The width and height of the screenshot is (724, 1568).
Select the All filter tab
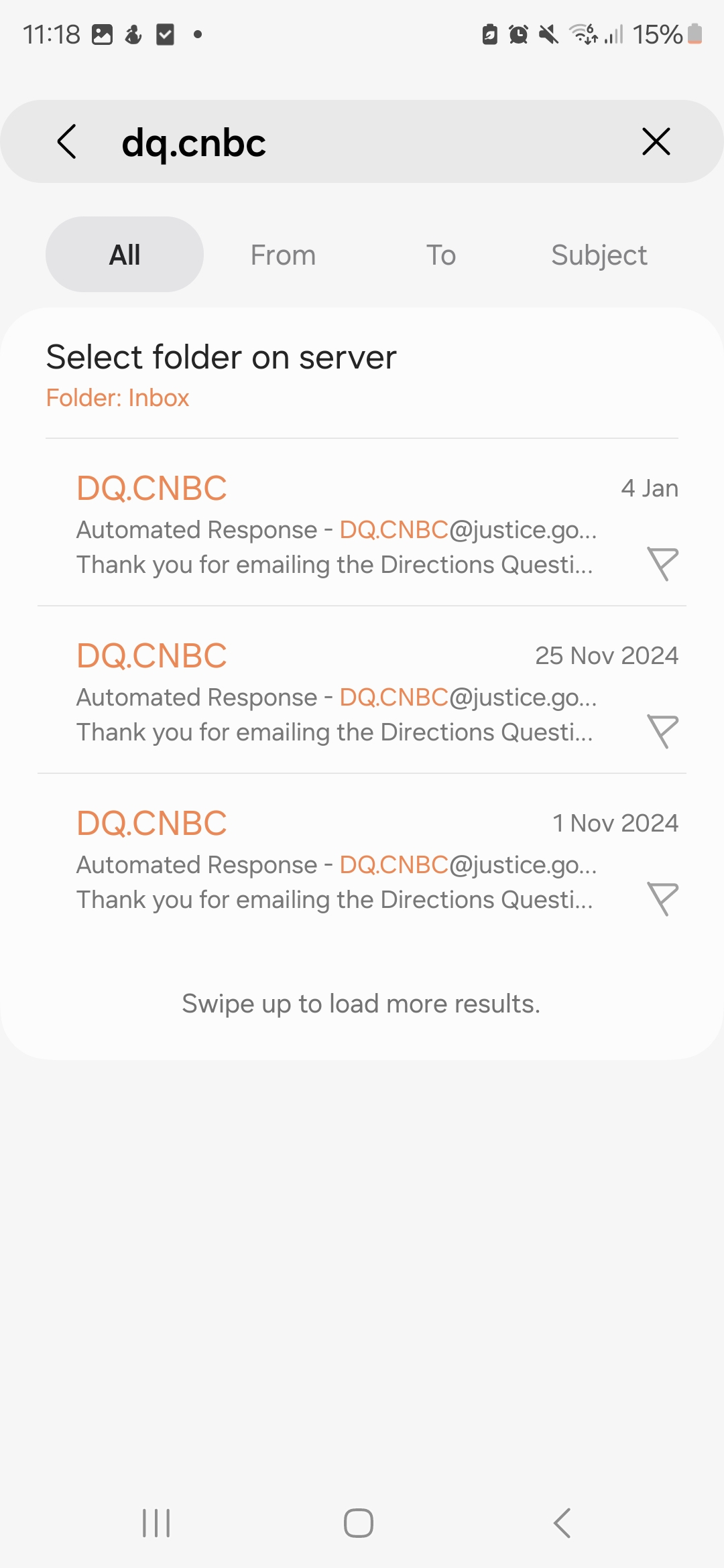(x=125, y=255)
